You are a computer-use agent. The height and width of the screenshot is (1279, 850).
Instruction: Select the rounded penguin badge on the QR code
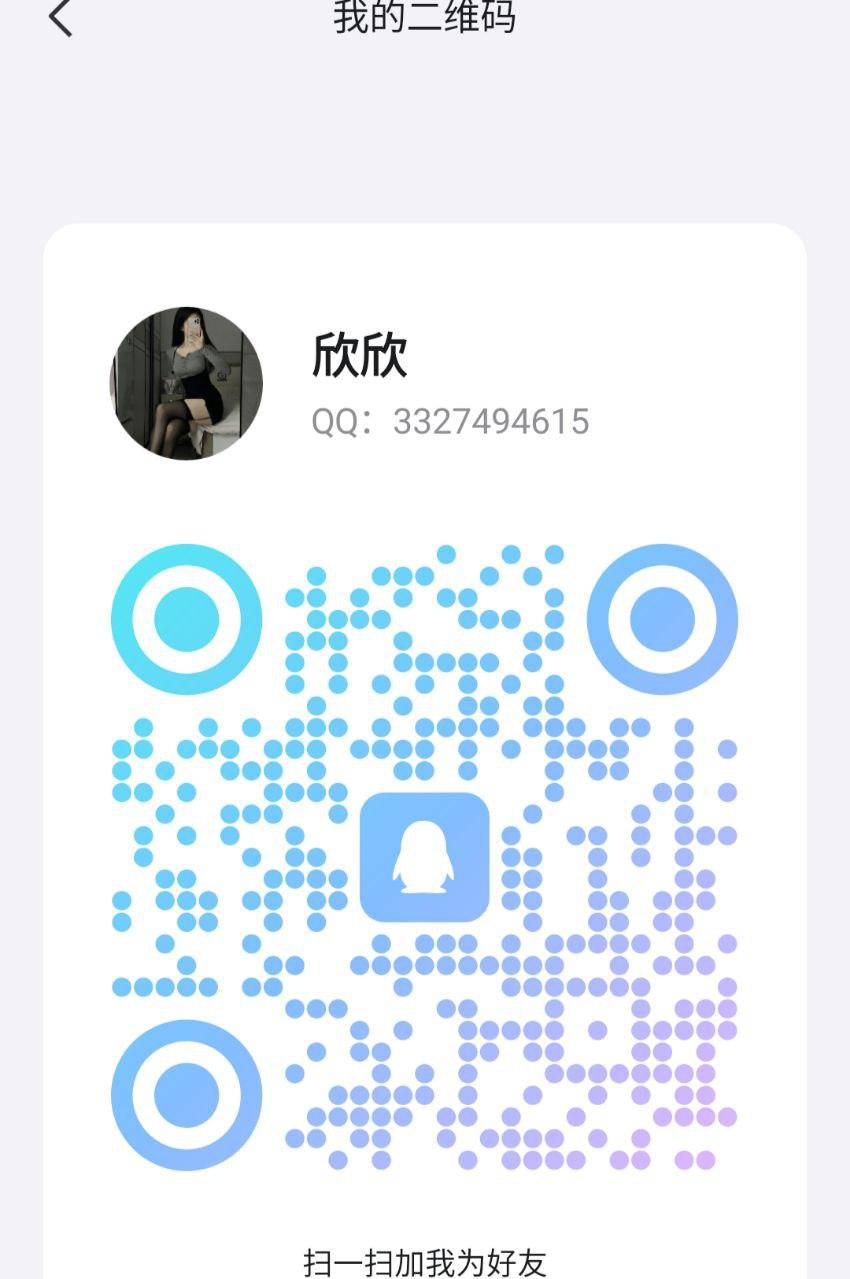[424, 857]
